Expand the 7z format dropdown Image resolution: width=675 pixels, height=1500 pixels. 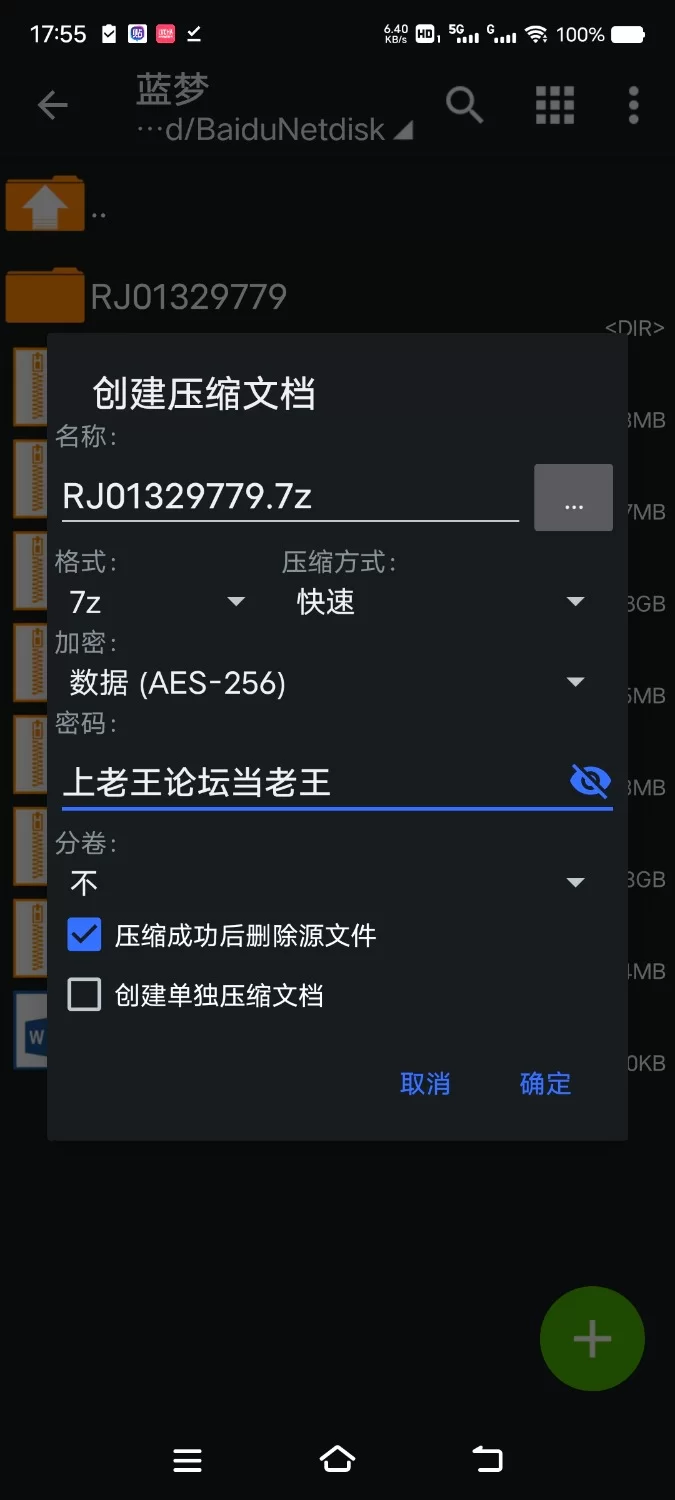157,602
